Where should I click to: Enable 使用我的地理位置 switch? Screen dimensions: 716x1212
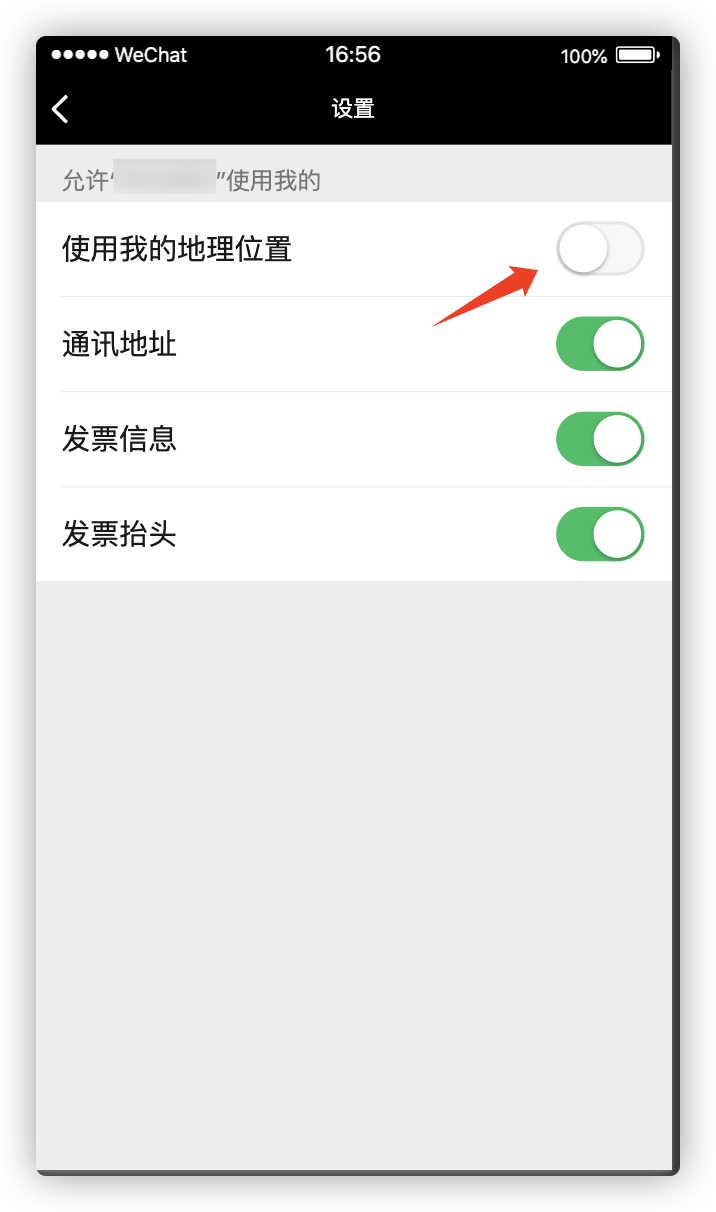[x=599, y=249]
